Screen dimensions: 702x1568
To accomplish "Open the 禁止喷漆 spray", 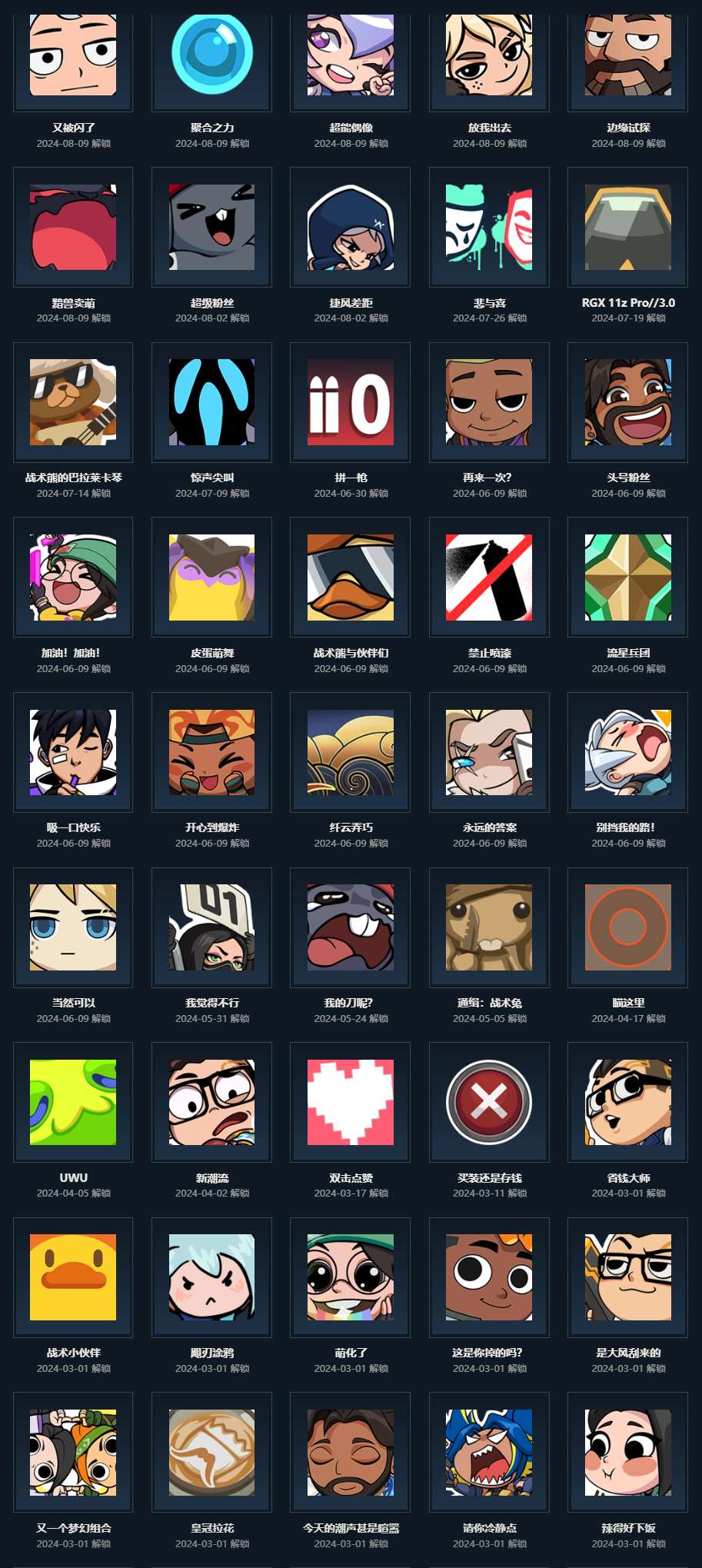I will click(x=489, y=577).
